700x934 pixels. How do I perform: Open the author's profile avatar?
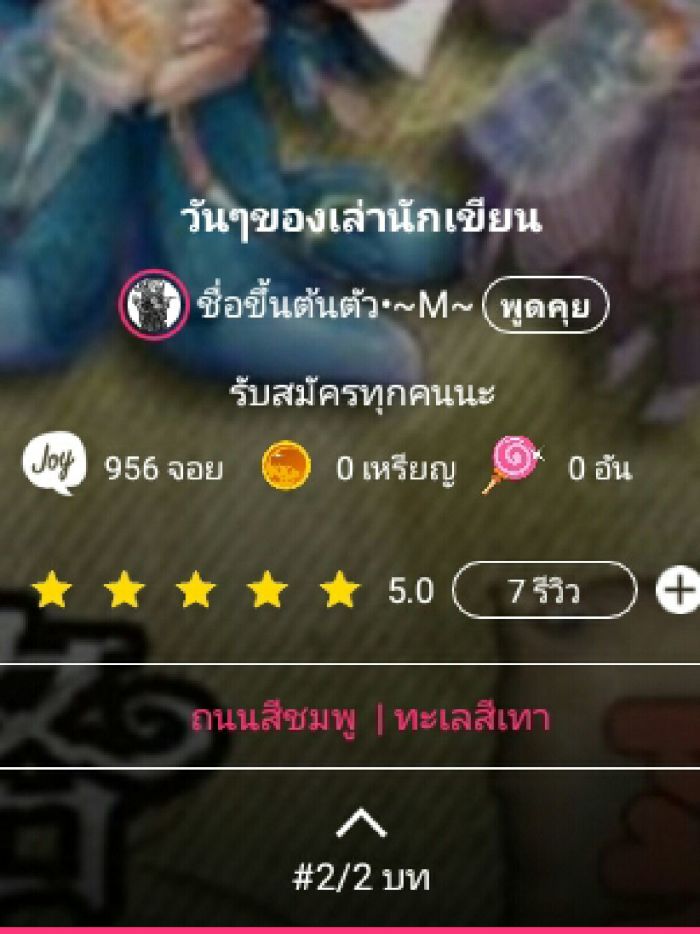153,305
